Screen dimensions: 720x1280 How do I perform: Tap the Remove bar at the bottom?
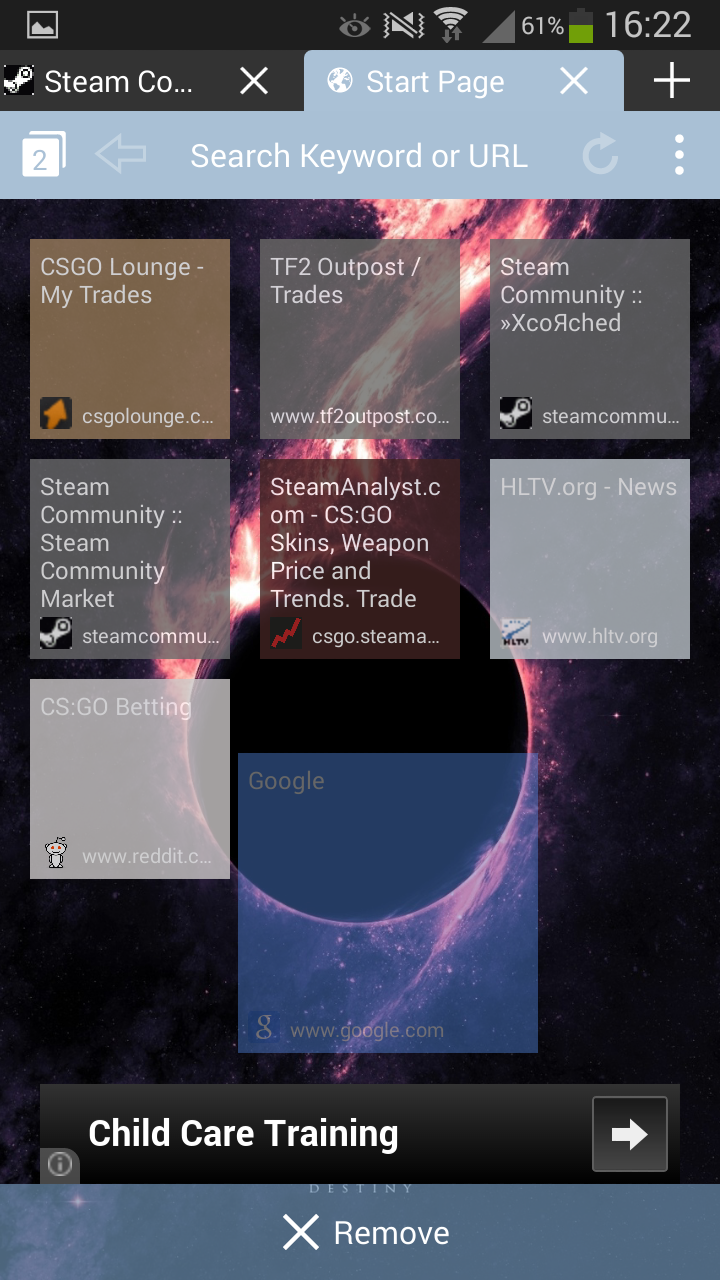[x=365, y=1233]
